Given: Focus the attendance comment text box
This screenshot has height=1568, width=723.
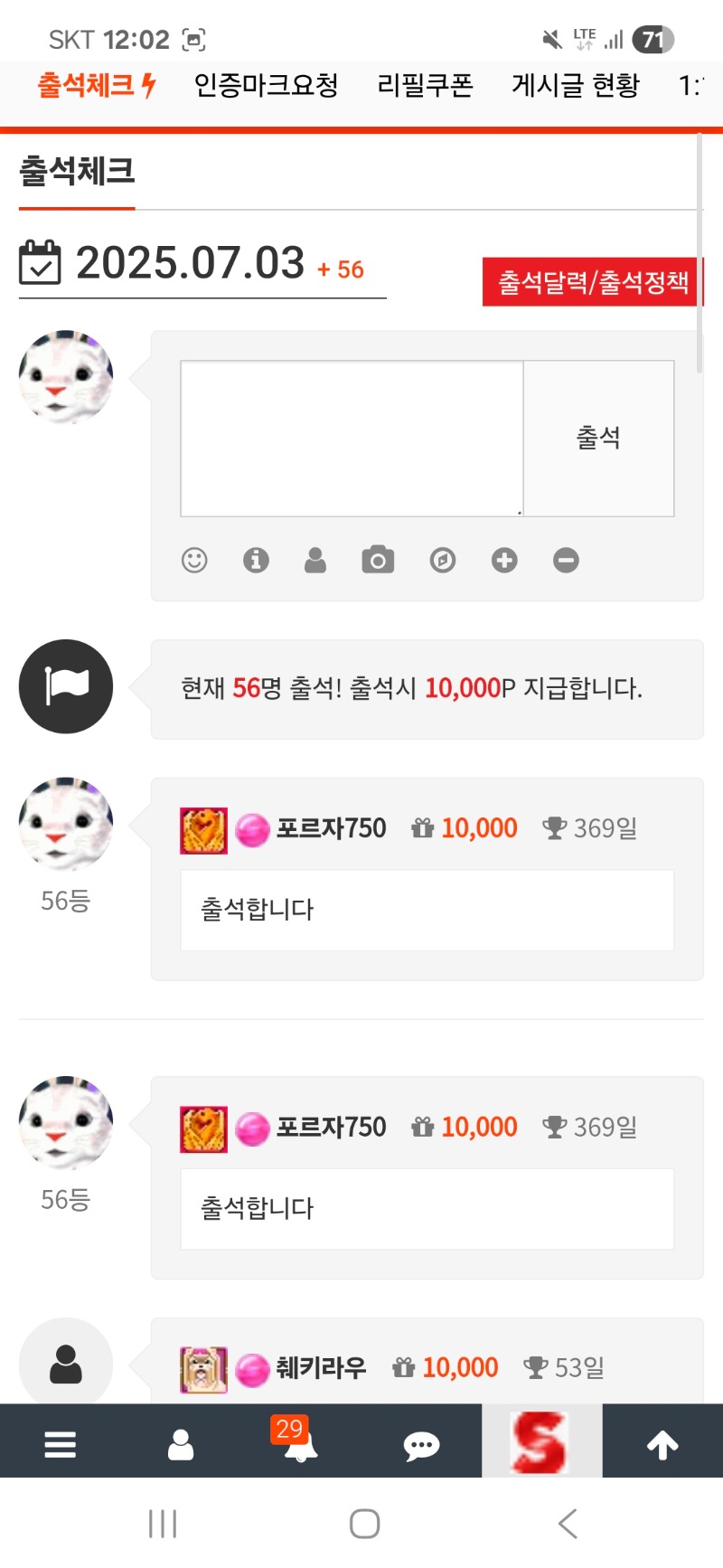Looking at the screenshot, I should 352,439.
